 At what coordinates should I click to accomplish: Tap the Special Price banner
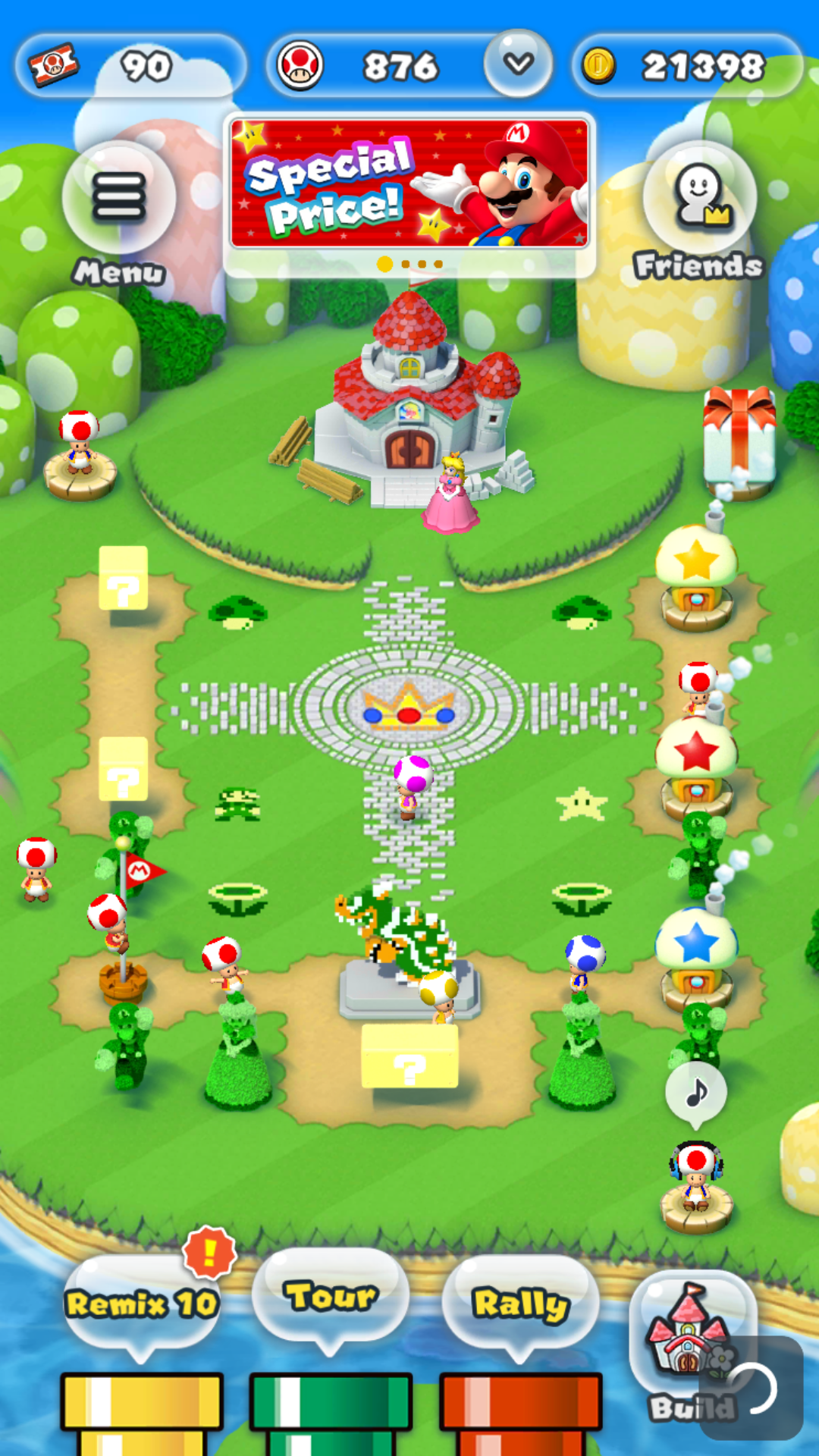point(409,184)
